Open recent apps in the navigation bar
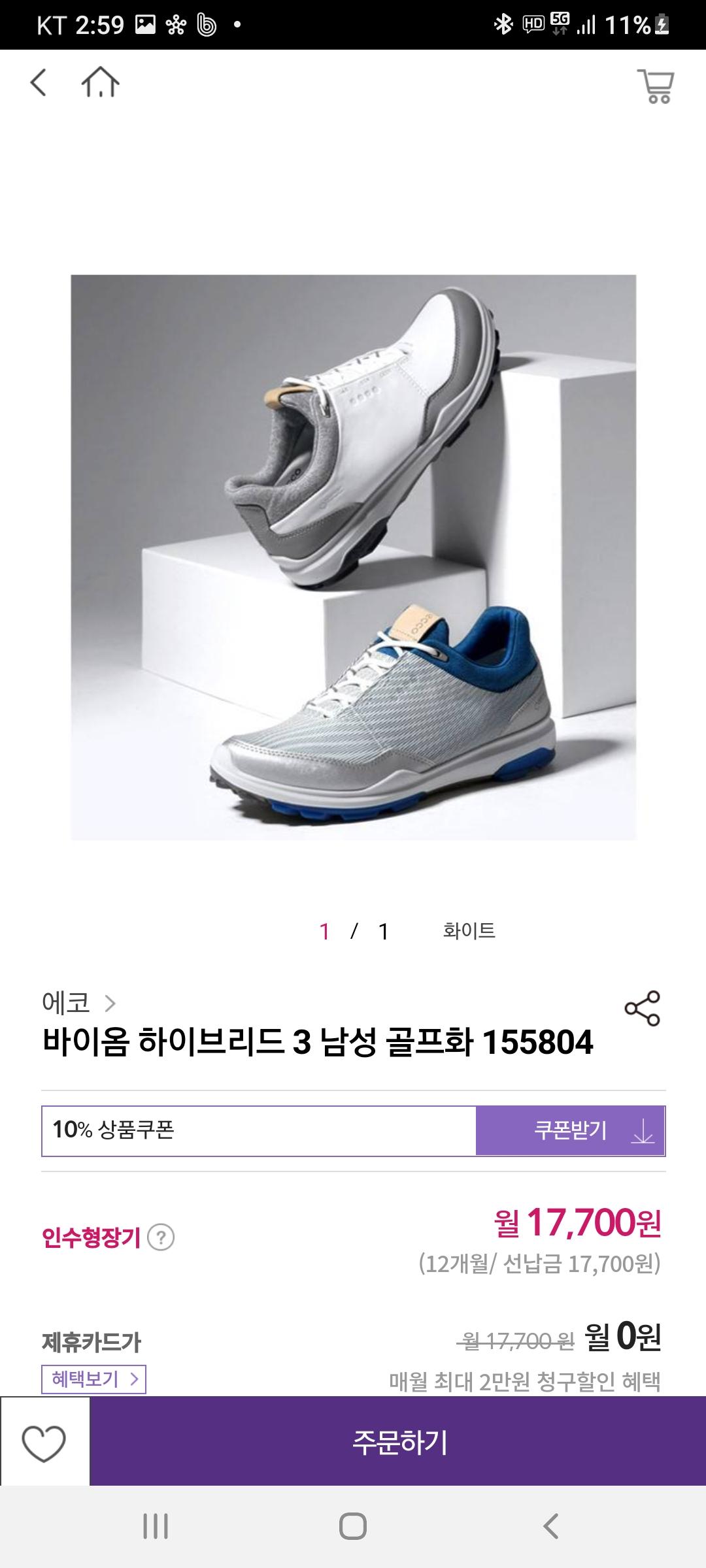The width and height of the screenshot is (706, 1568). [156, 1527]
